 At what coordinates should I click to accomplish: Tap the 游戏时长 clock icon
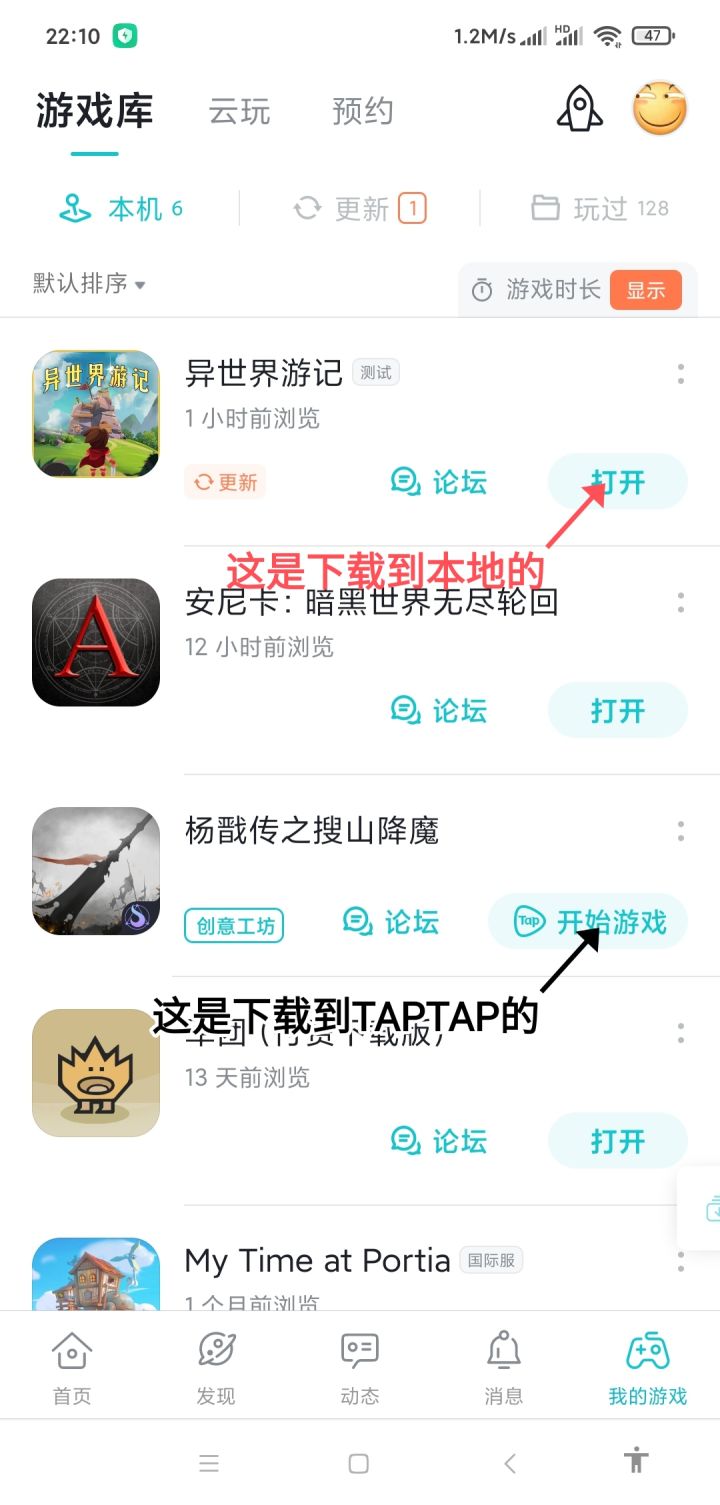[483, 288]
